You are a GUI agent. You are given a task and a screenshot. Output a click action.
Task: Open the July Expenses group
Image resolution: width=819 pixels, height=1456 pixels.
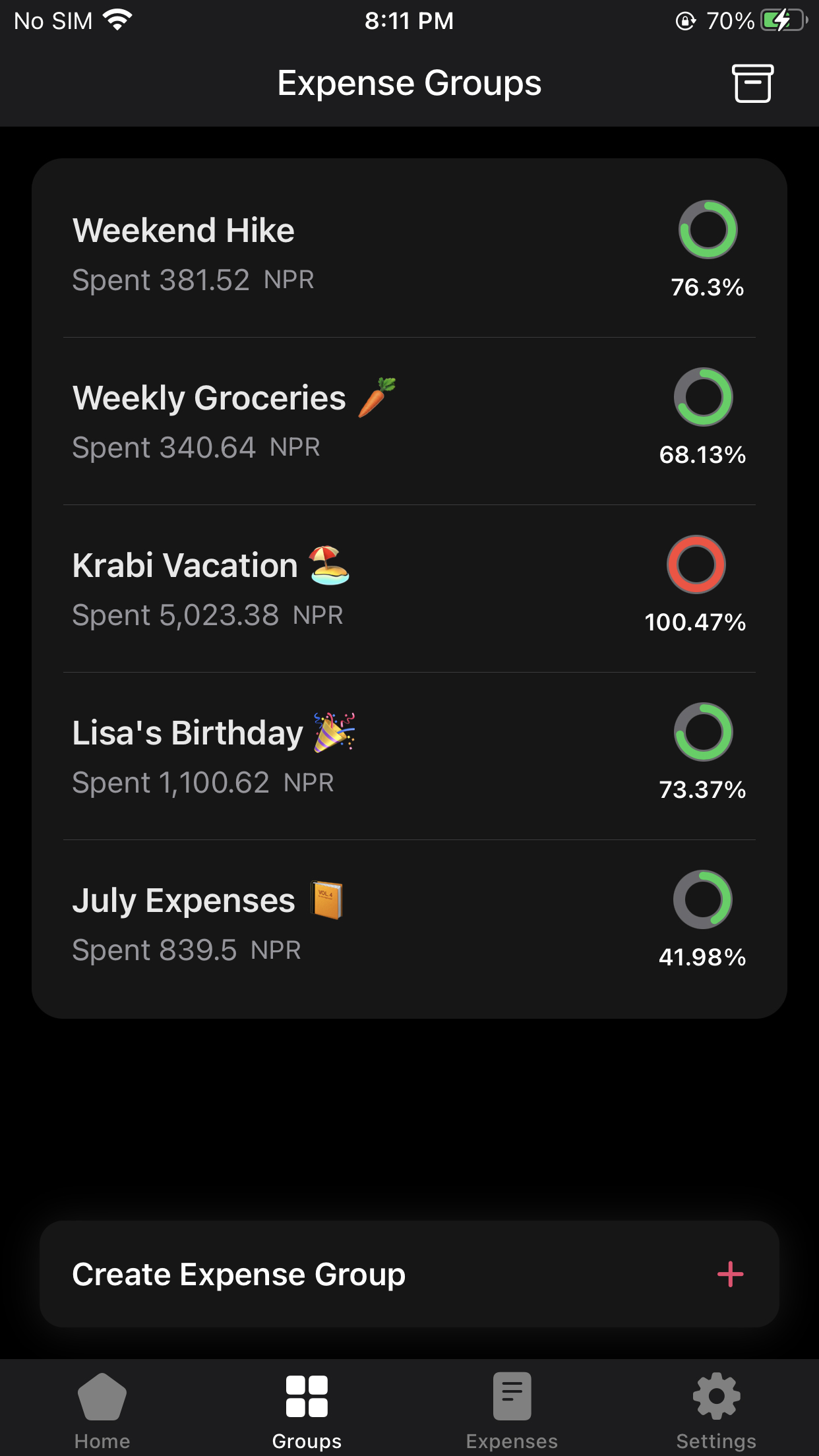409,924
